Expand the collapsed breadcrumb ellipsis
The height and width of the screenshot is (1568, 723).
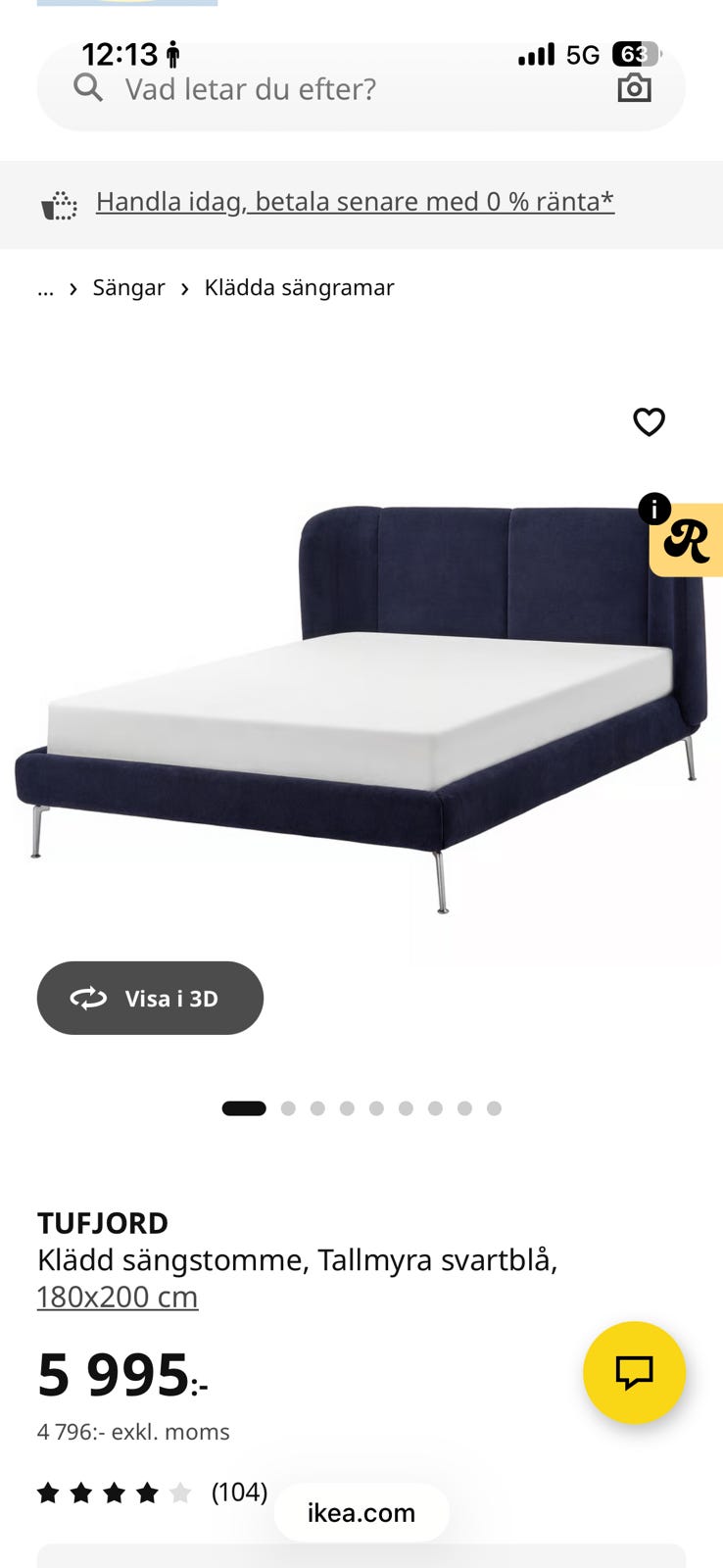click(x=45, y=288)
